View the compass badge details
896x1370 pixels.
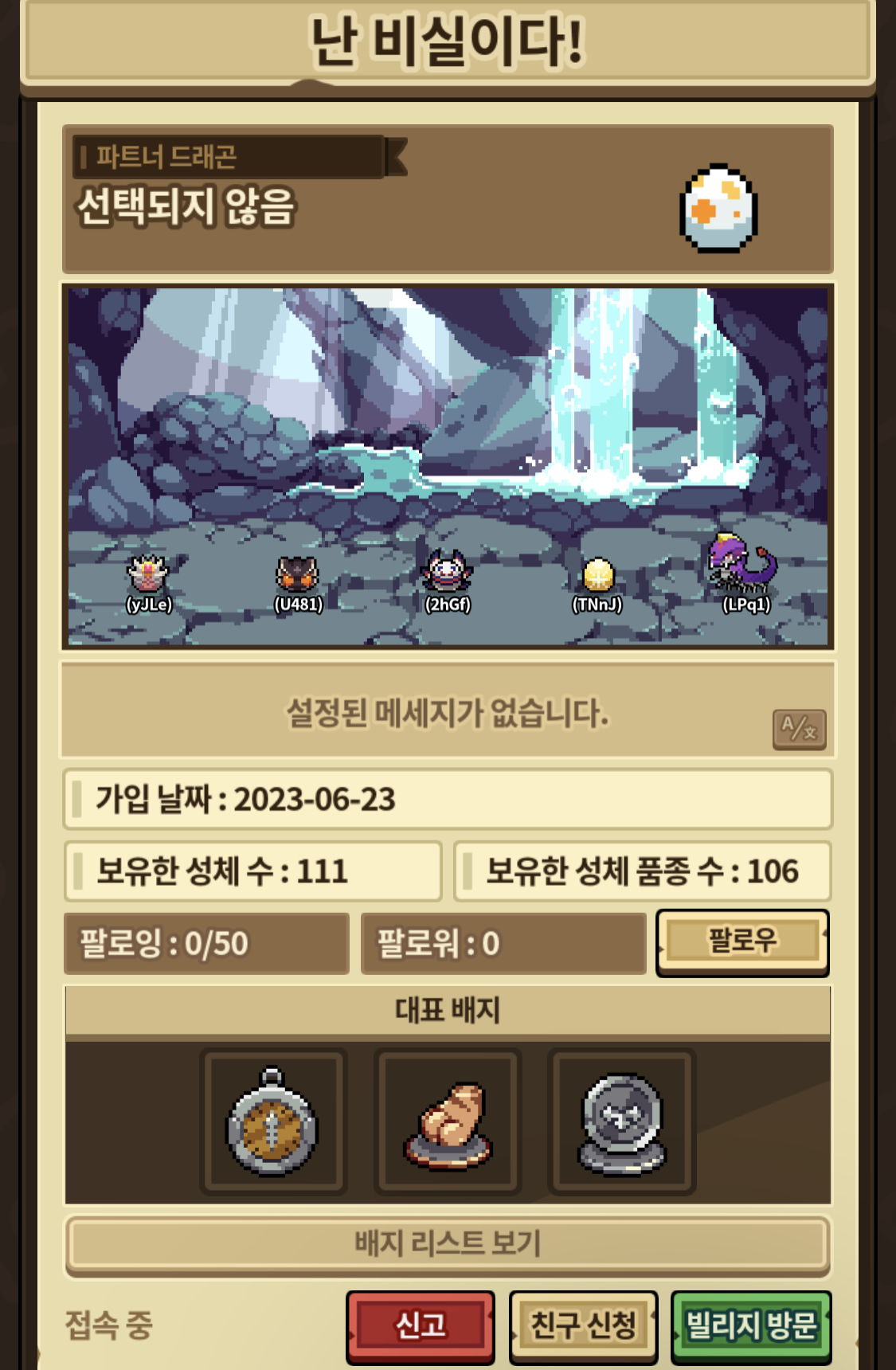[x=272, y=1121]
